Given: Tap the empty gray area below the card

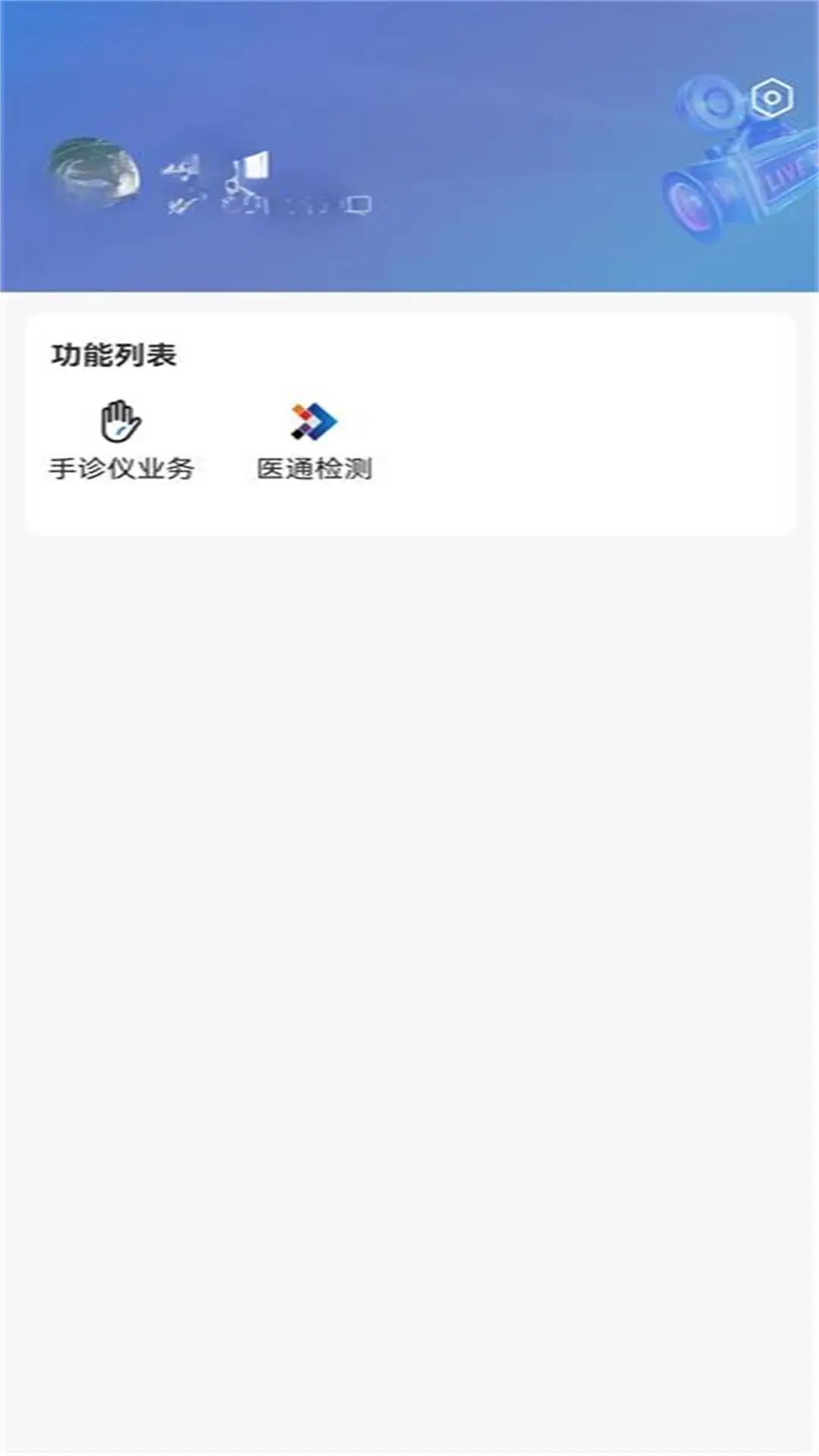Looking at the screenshot, I should pos(409,910).
